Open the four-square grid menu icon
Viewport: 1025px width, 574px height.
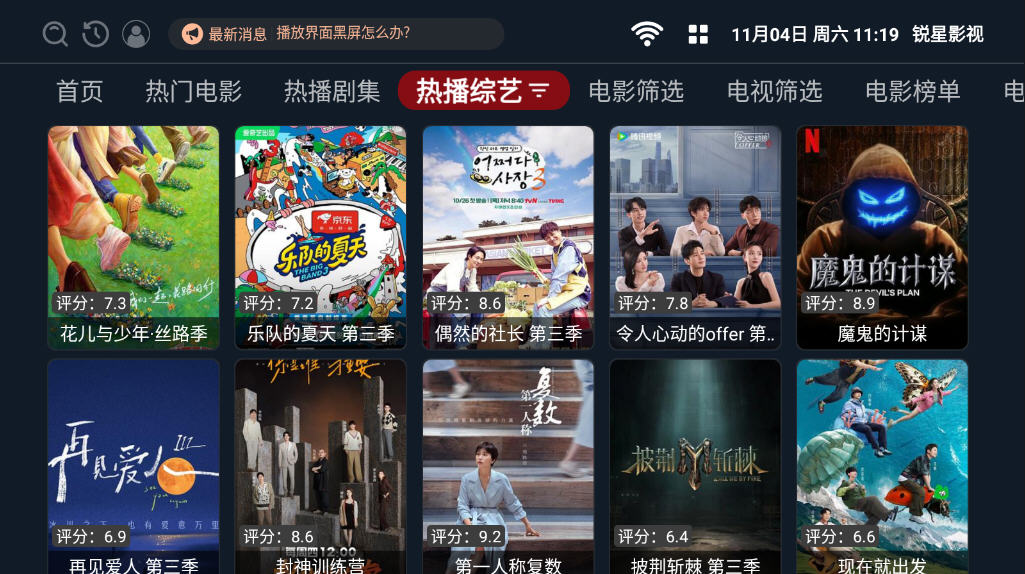pyautogui.click(x=698, y=34)
